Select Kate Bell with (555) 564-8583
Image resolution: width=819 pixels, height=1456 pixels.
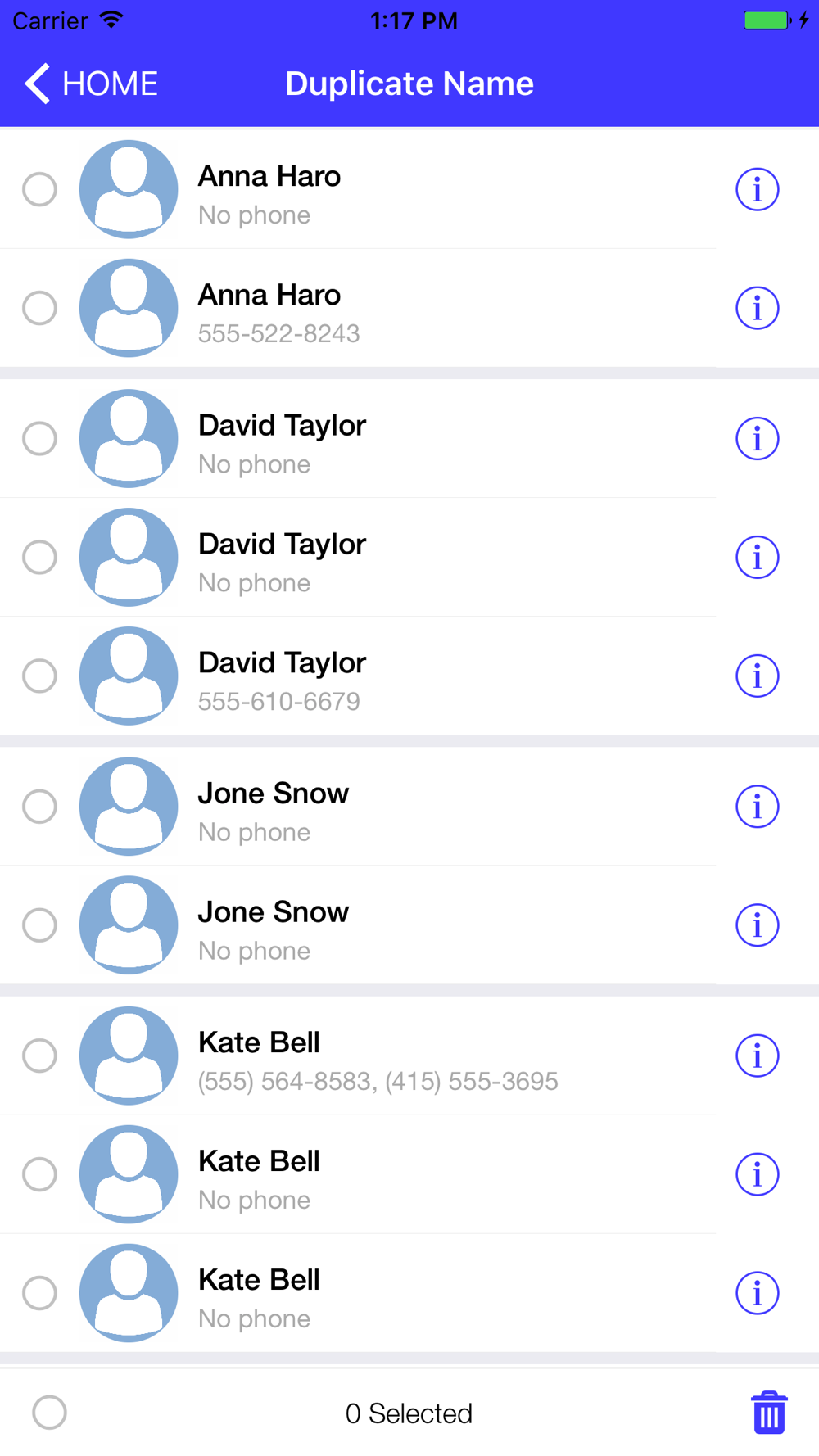pyautogui.click(x=39, y=1056)
